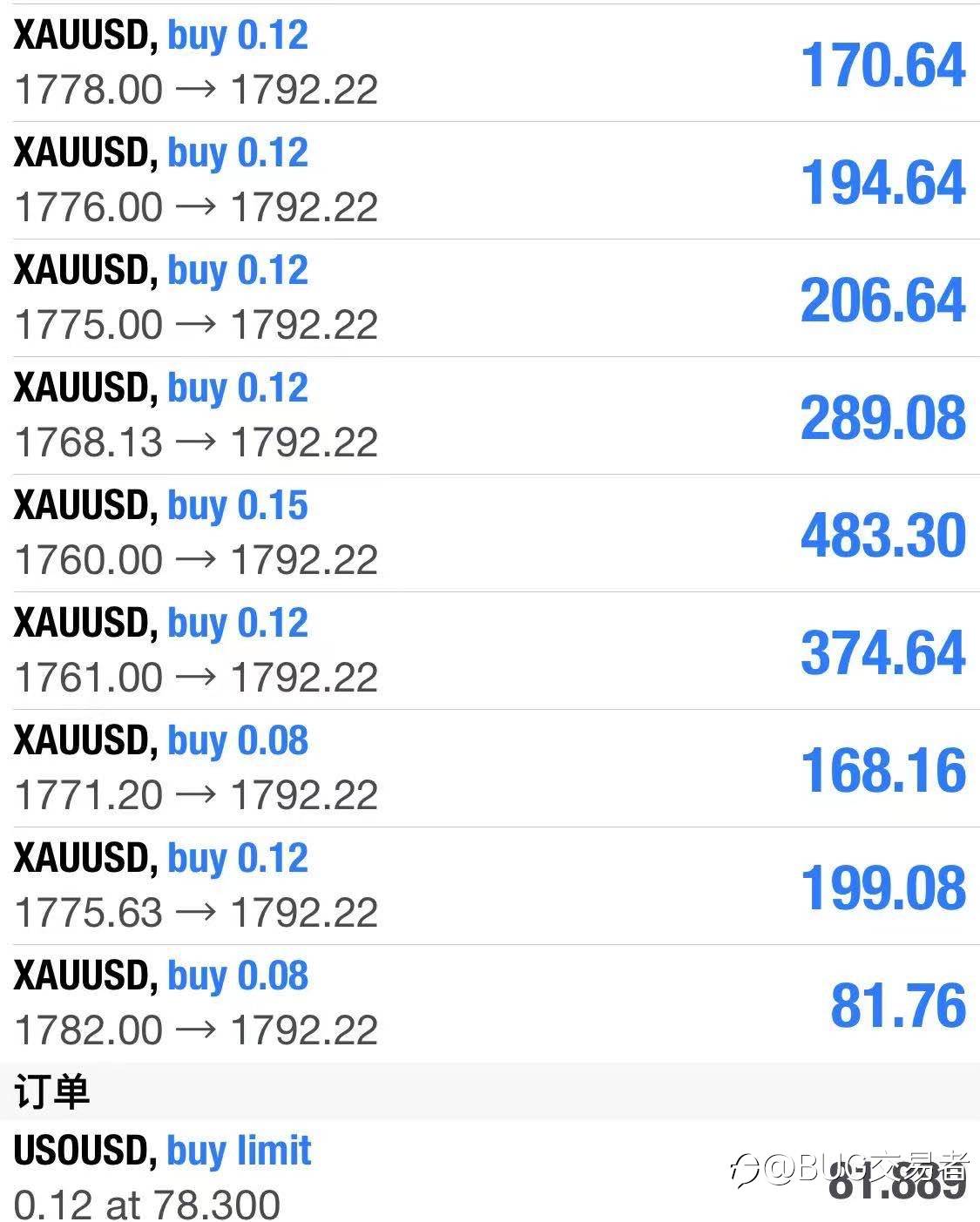Open the XAUUSD position opened at 1782.00
Screen dimensions: 980x1222
click(490, 1003)
